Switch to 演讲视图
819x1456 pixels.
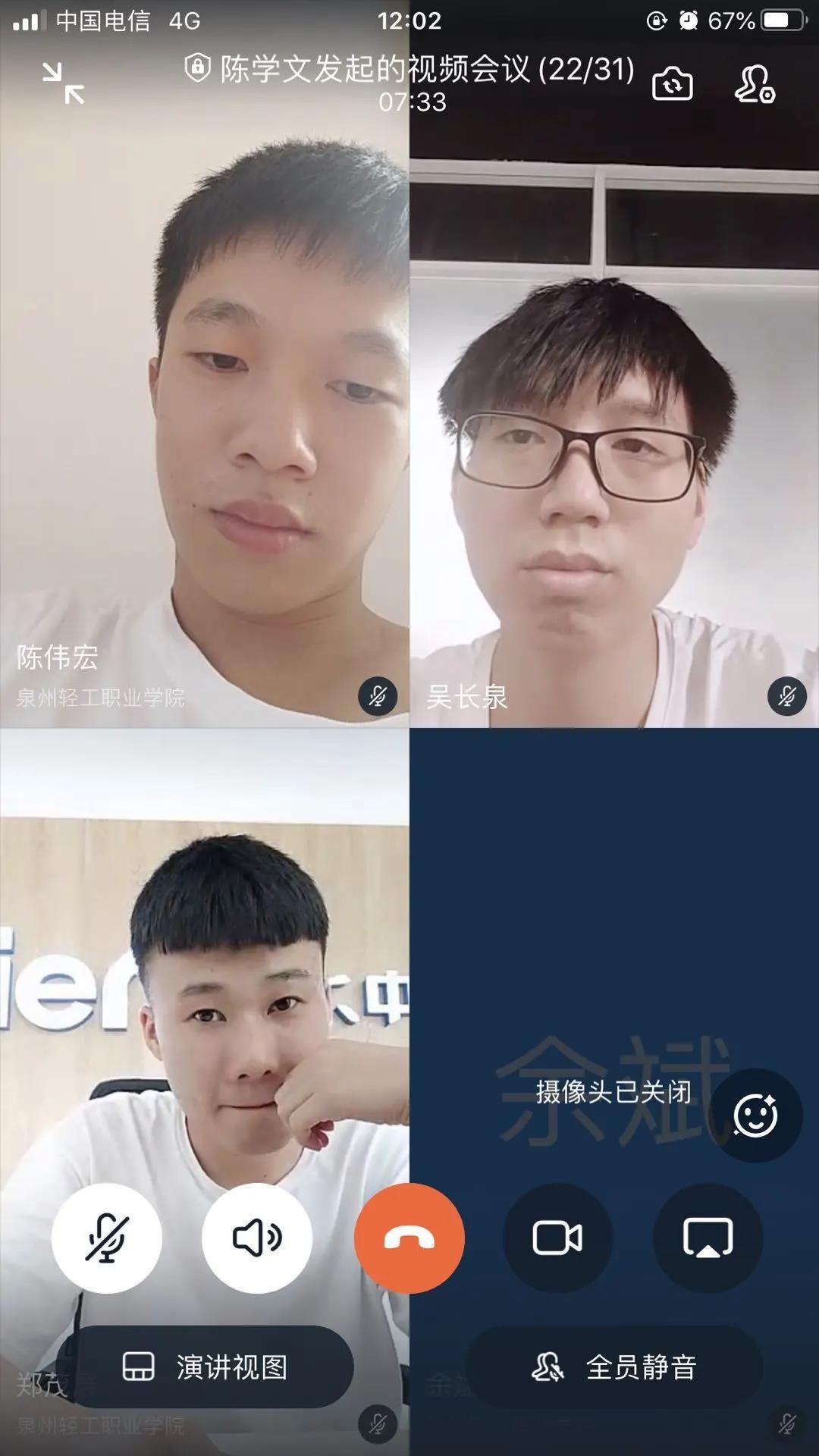[205, 1367]
